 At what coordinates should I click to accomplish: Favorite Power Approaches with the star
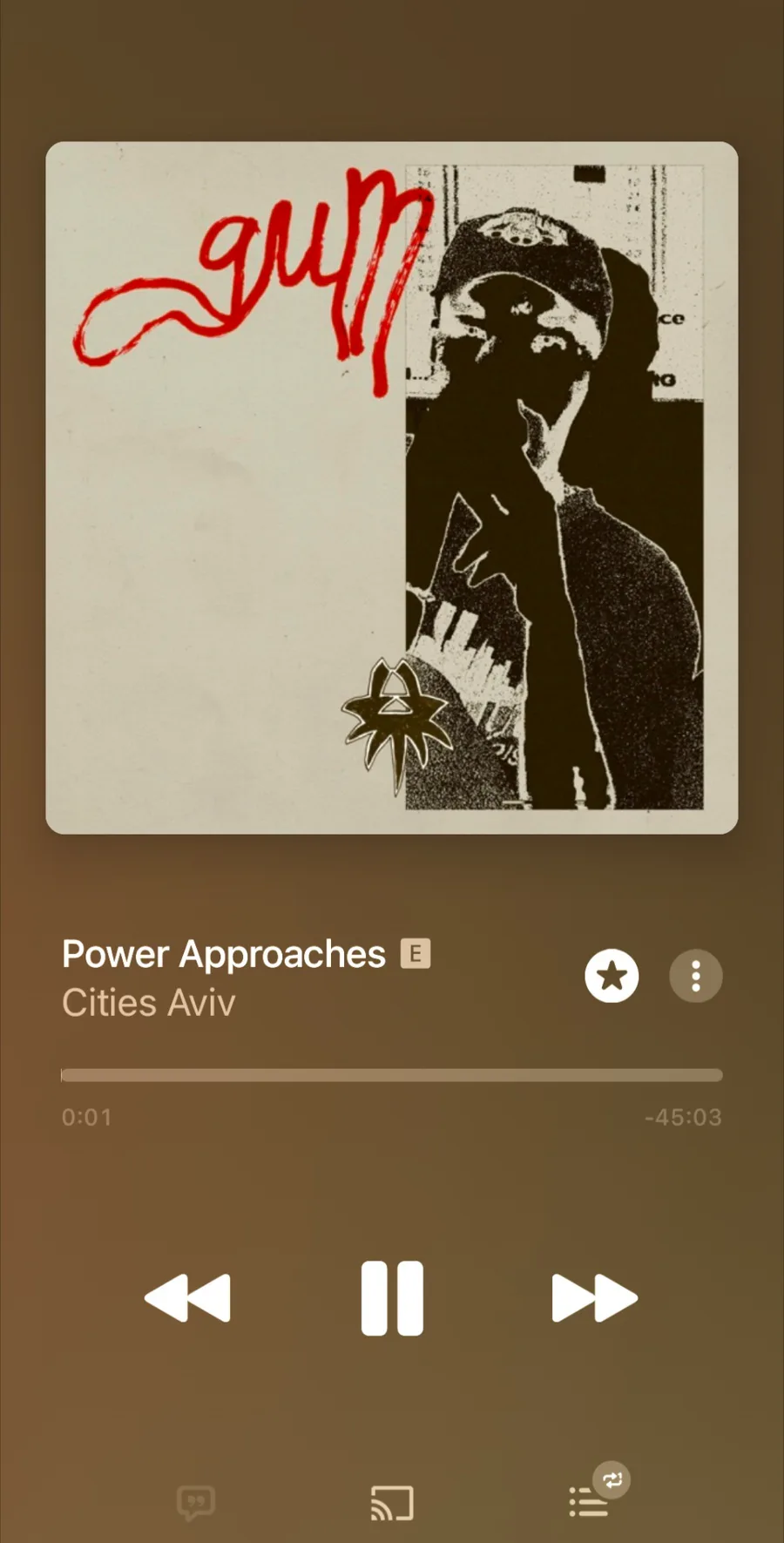tap(612, 976)
